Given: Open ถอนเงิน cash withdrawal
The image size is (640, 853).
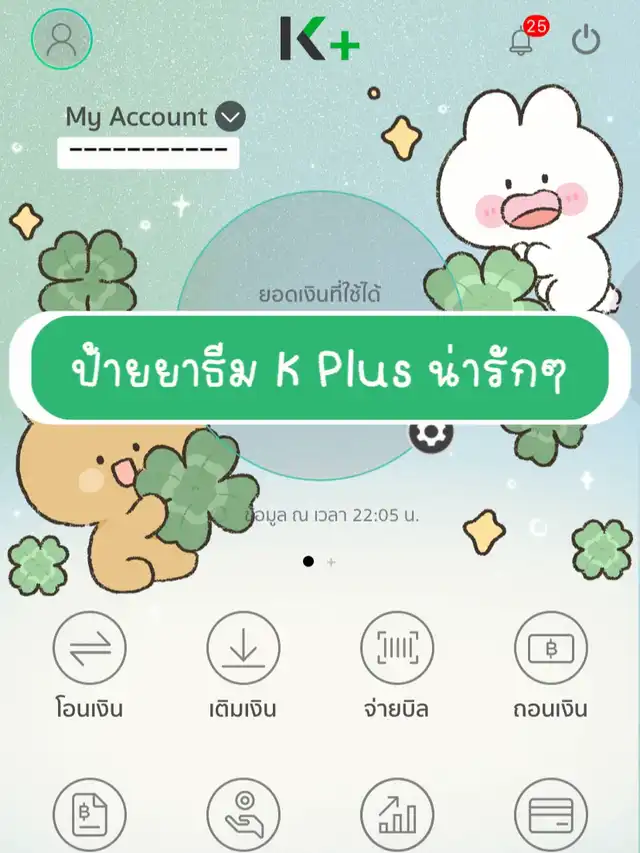Looking at the screenshot, I should coord(550,648).
